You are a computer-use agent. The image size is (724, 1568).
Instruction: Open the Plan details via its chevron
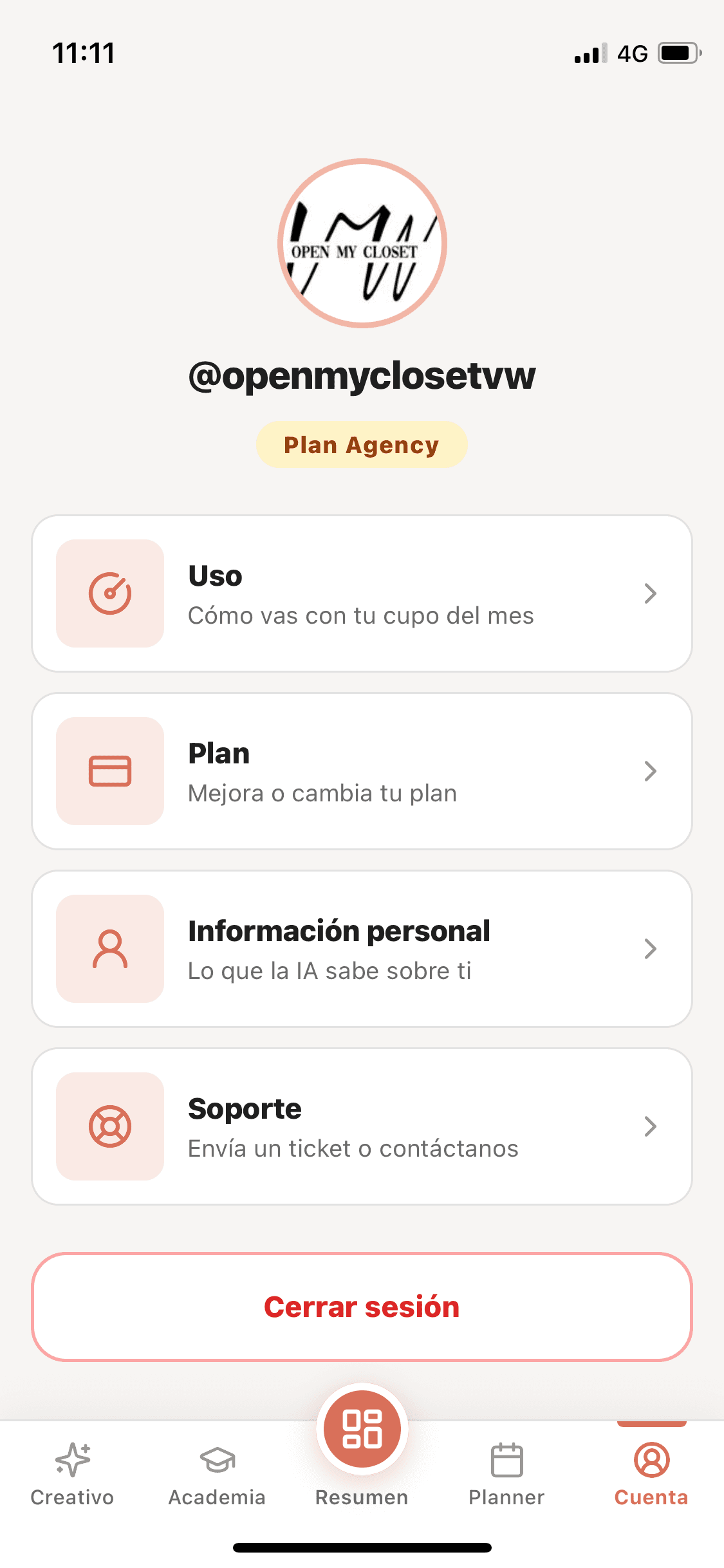651,772
